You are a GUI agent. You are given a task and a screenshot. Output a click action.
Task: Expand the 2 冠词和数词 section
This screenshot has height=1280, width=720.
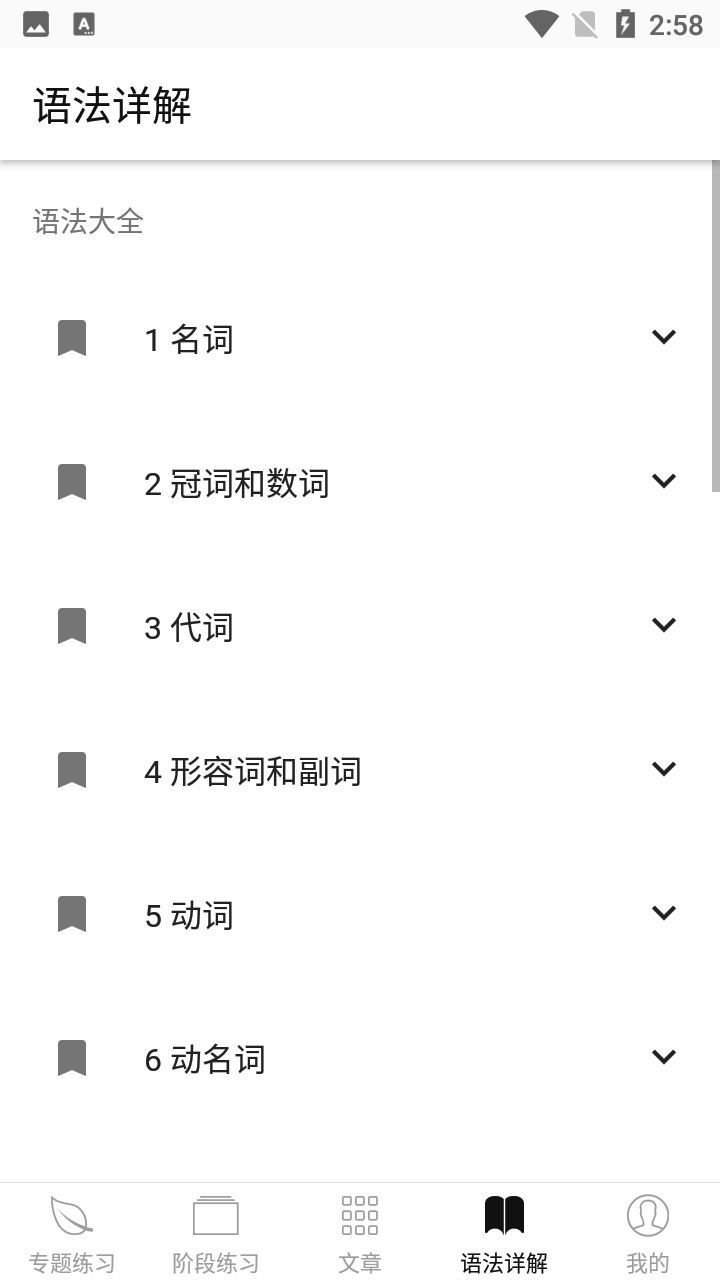click(663, 482)
